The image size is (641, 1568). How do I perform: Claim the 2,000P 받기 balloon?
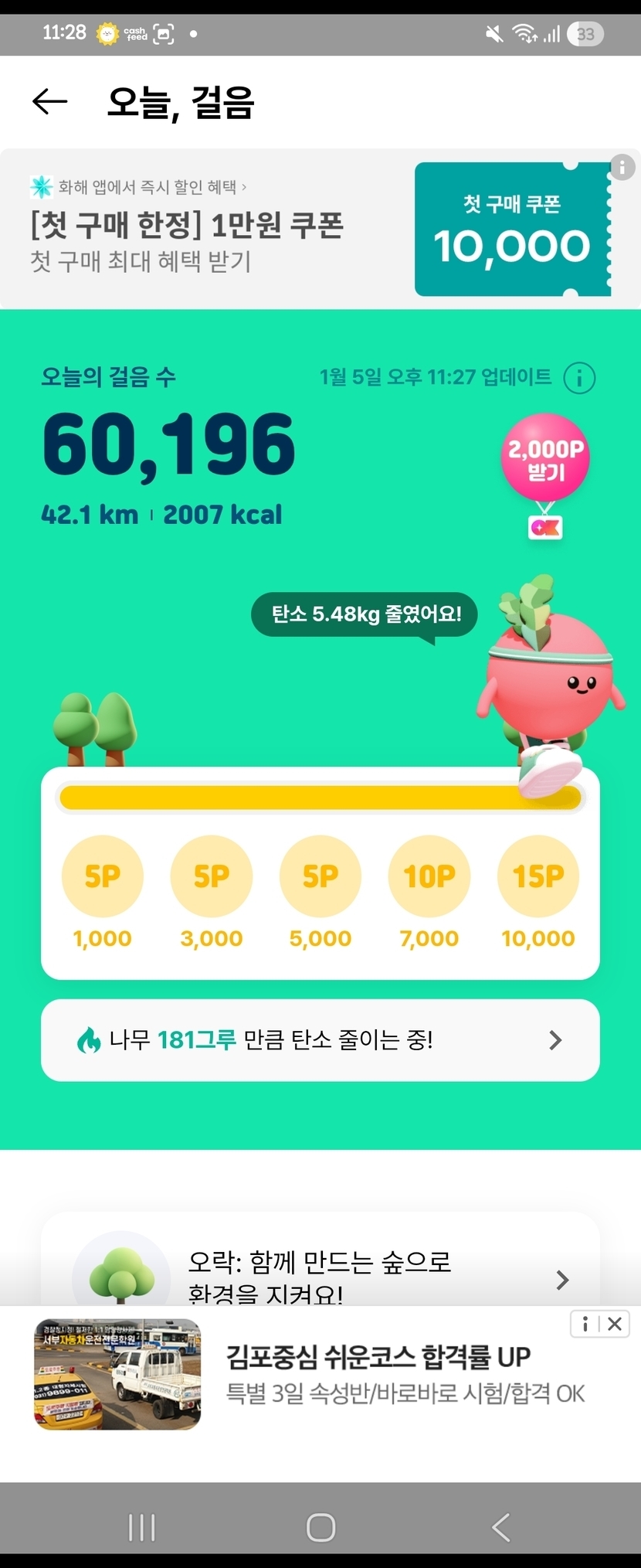(546, 459)
